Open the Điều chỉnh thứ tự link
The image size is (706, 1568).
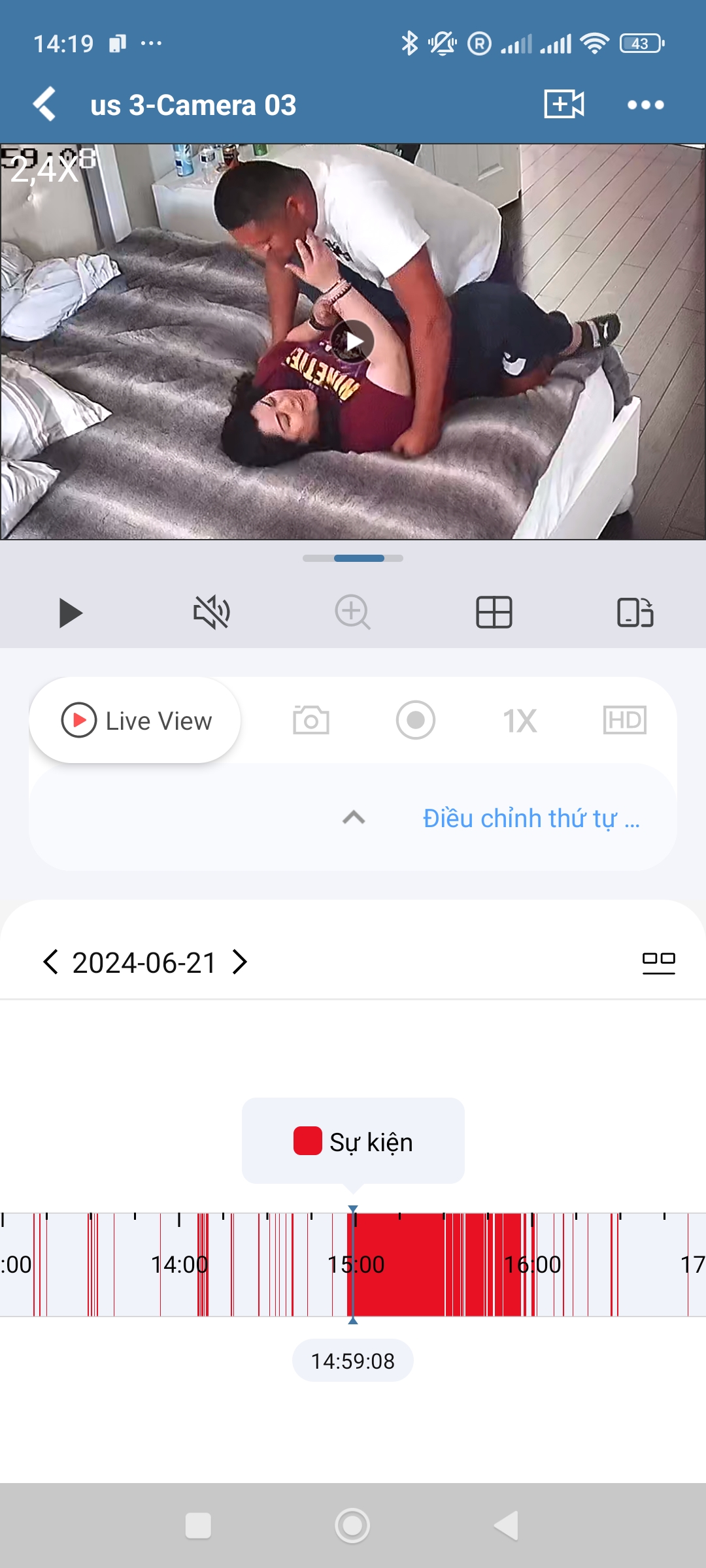(x=531, y=818)
